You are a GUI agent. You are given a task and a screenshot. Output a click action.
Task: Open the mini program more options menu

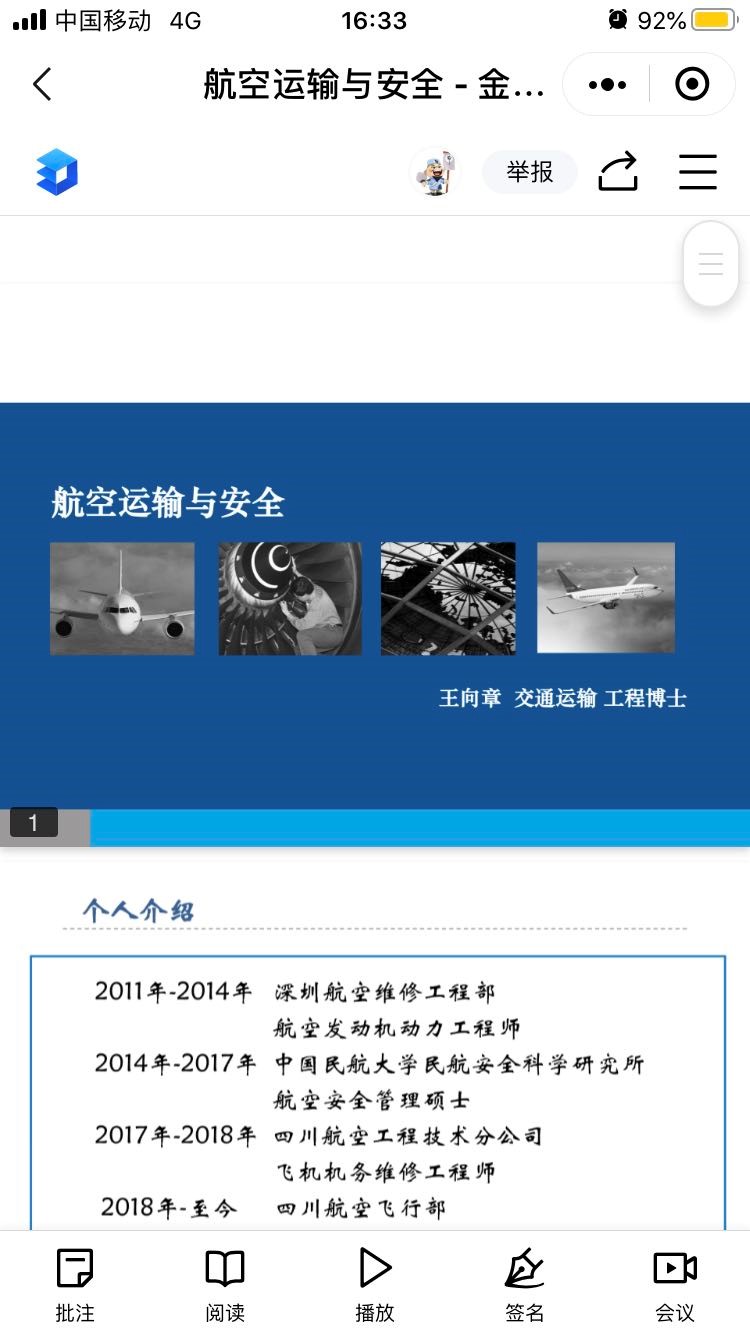(x=607, y=85)
